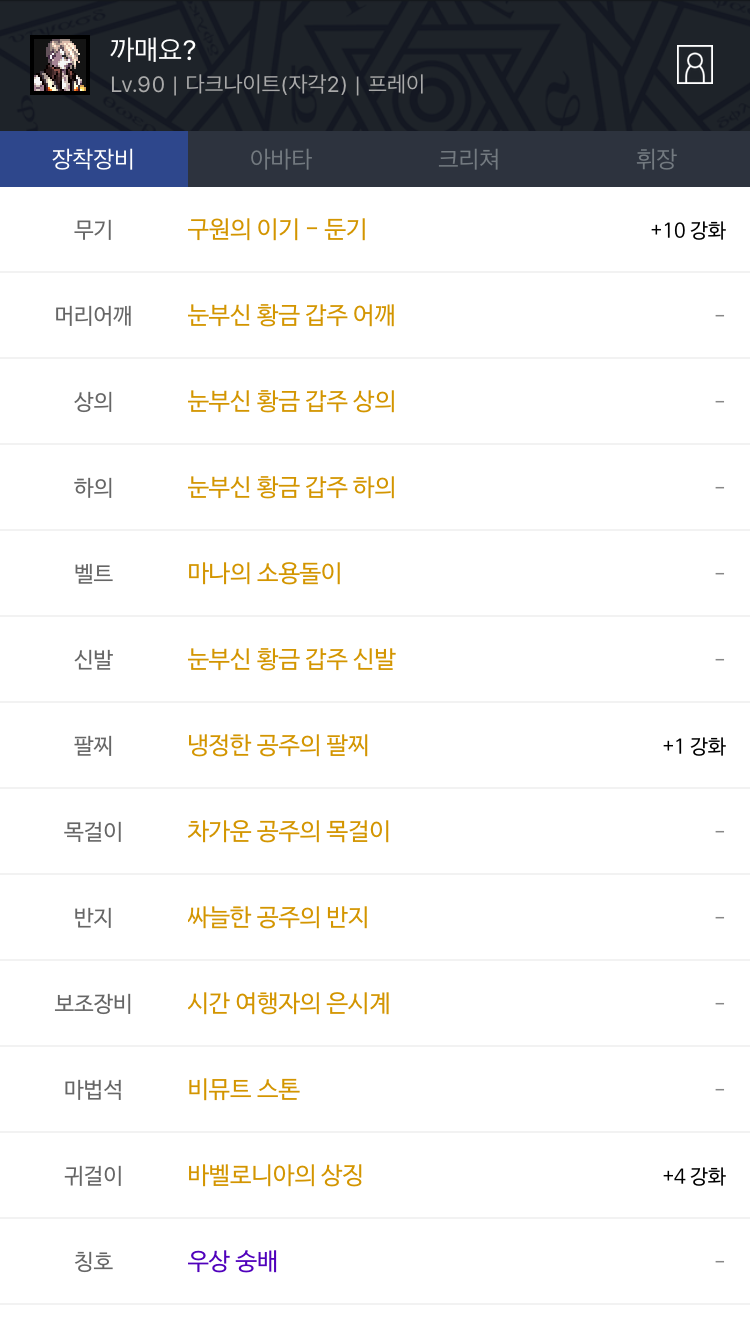The height and width of the screenshot is (1334, 750).
Task: Open 눈부신 황금 갑주 상의 item
Action: click(291, 401)
